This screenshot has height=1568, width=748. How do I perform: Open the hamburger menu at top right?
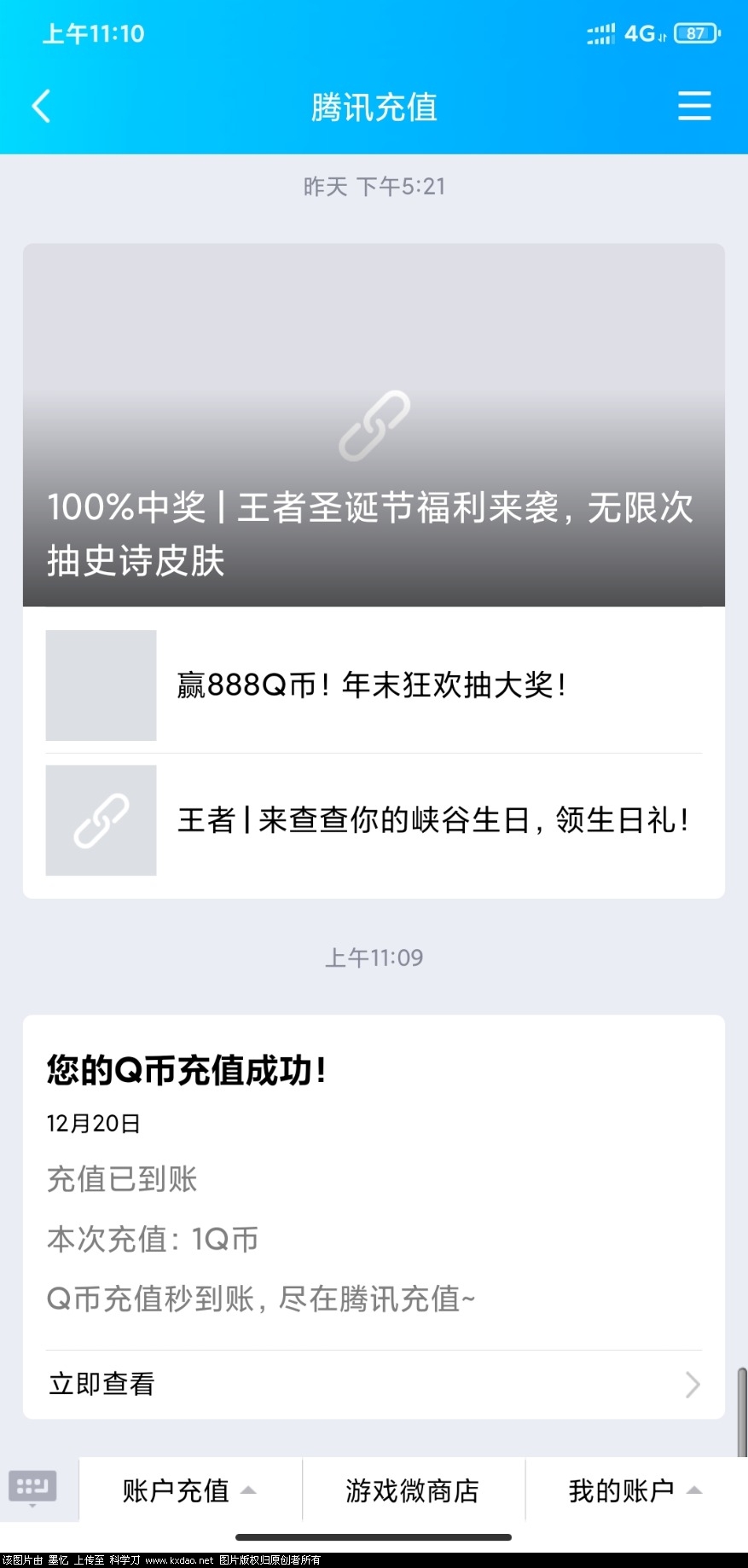693,107
